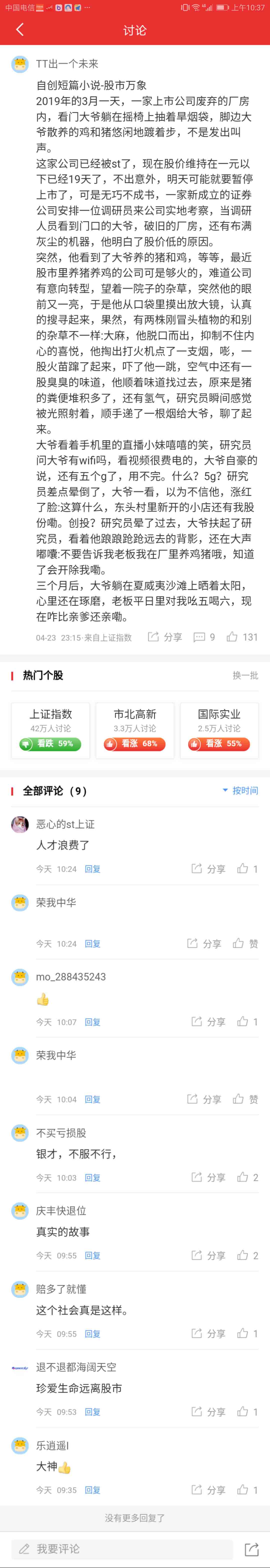Screen dimensions: 270x1568
Task: Like the main post with 131 likes
Action: coord(241,637)
